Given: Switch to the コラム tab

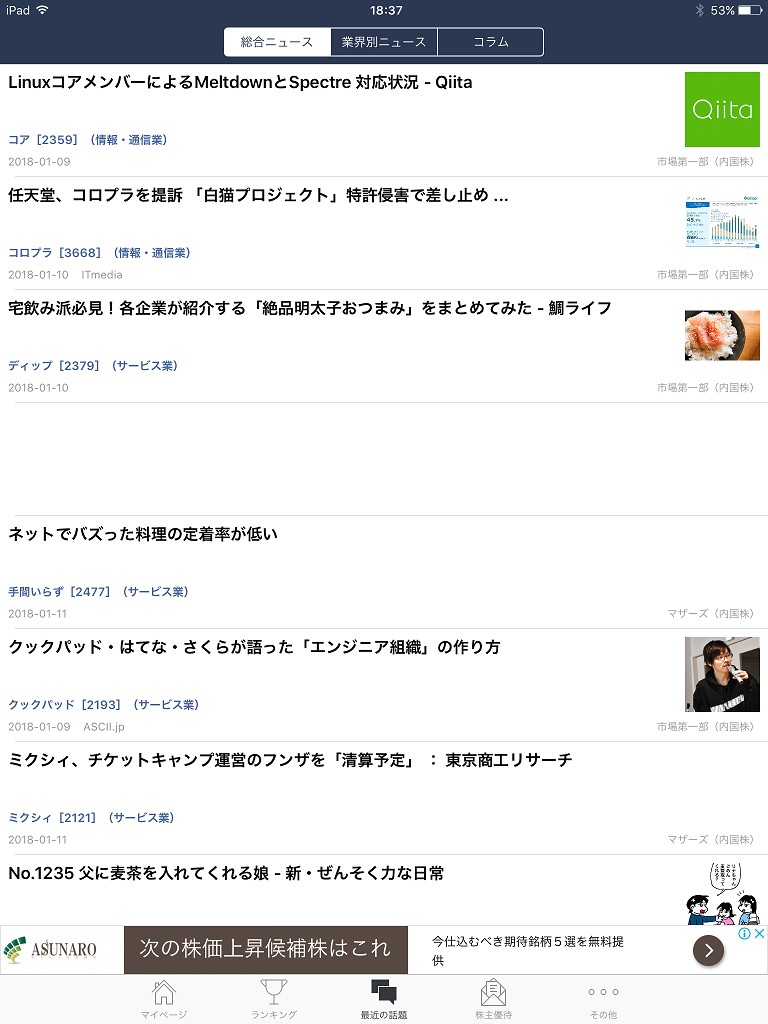Looking at the screenshot, I should point(490,42).
